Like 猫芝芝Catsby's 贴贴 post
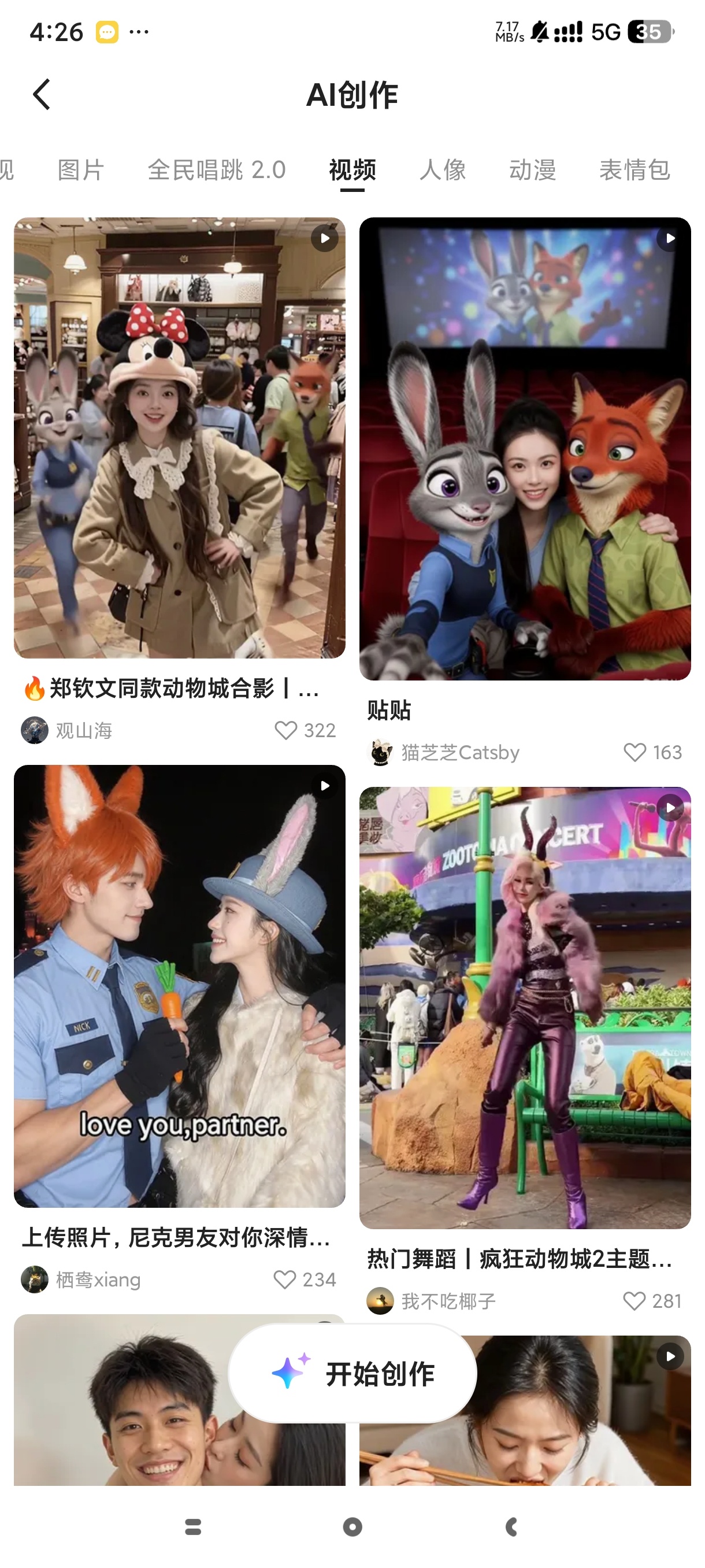The image size is (705, 1568). coord(634,752)
